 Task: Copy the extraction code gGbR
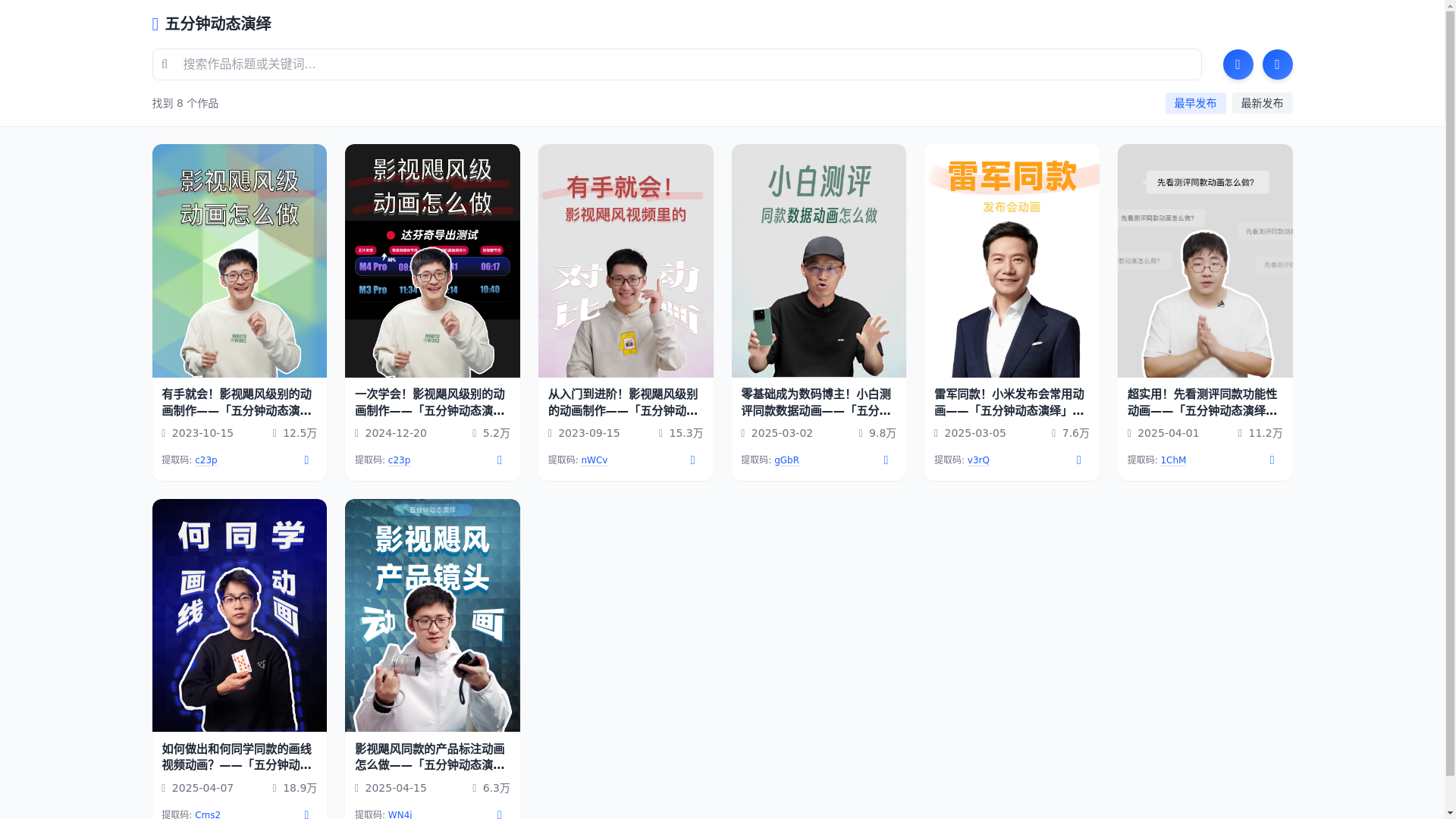(x=786, y=460)
